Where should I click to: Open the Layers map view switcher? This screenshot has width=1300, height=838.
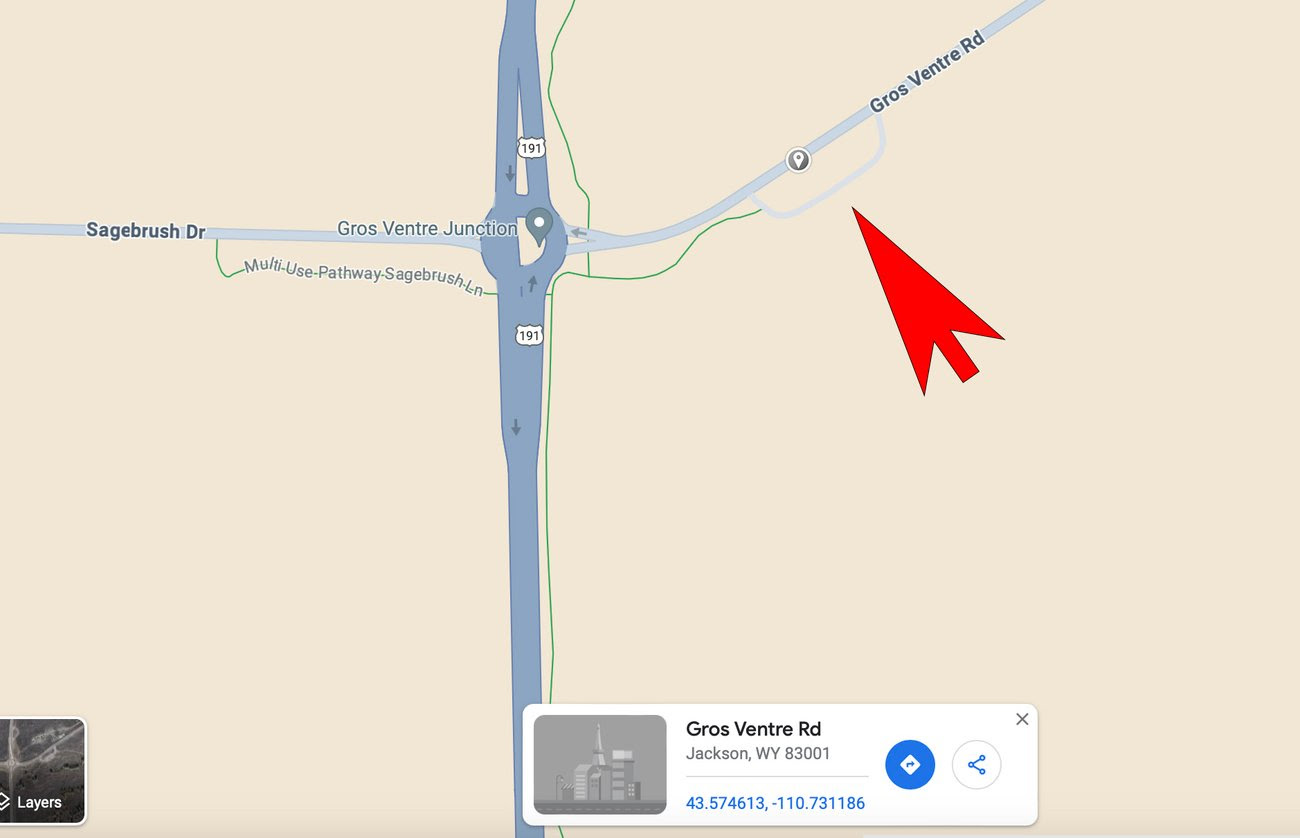click(x=42, y=770)
